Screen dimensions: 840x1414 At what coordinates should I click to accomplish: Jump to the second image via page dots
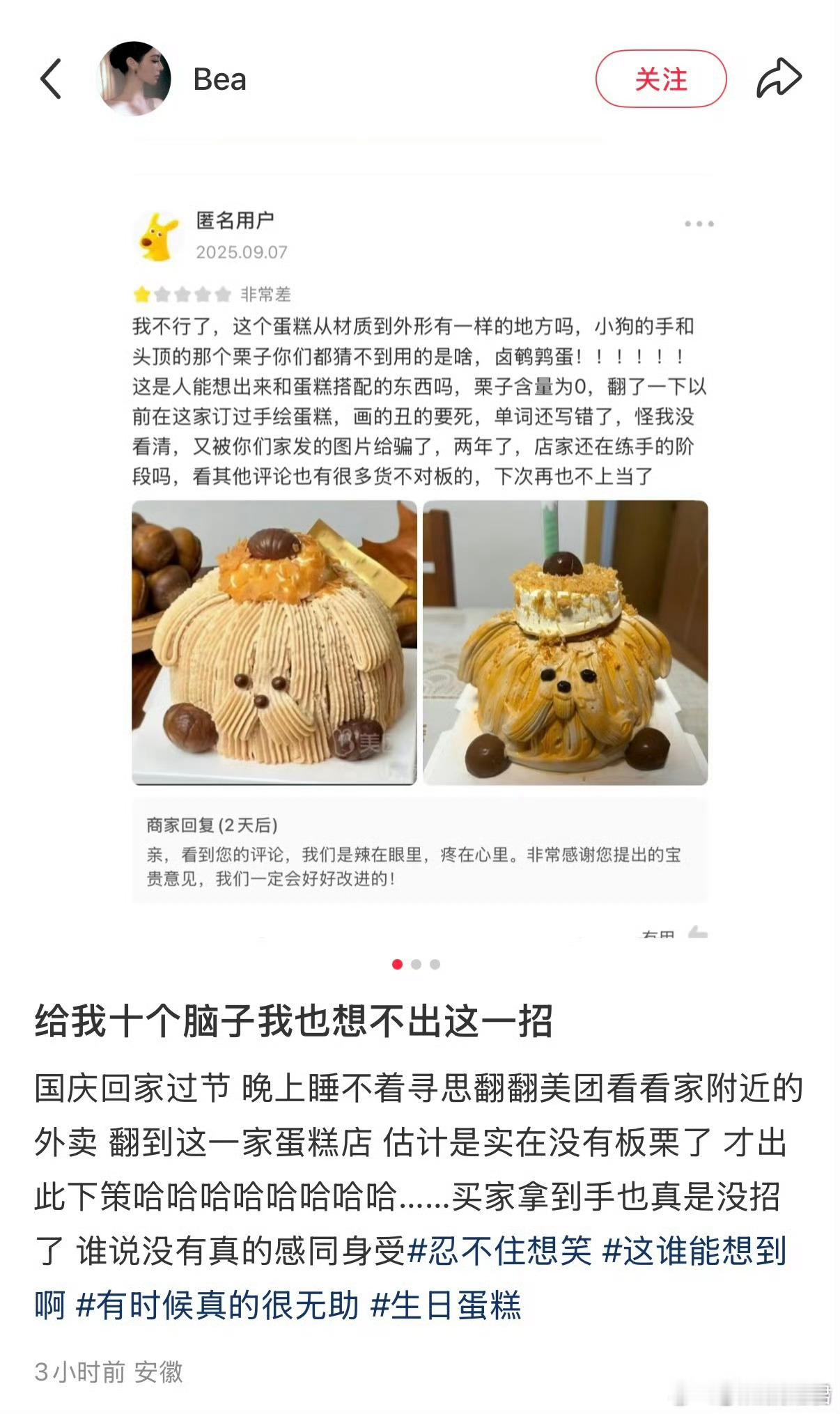416,965
